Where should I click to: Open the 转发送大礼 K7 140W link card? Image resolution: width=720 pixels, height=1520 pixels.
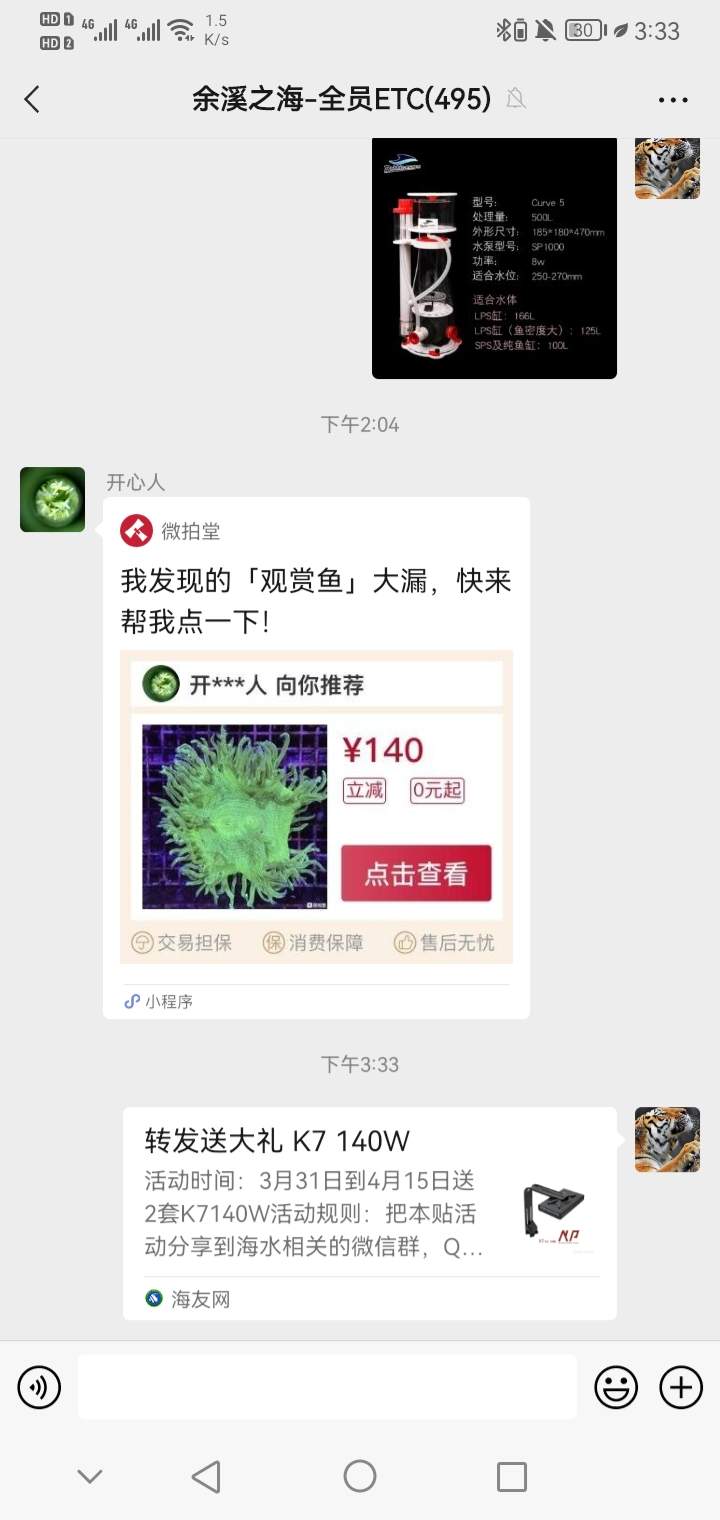click(x=369, y=1212)
